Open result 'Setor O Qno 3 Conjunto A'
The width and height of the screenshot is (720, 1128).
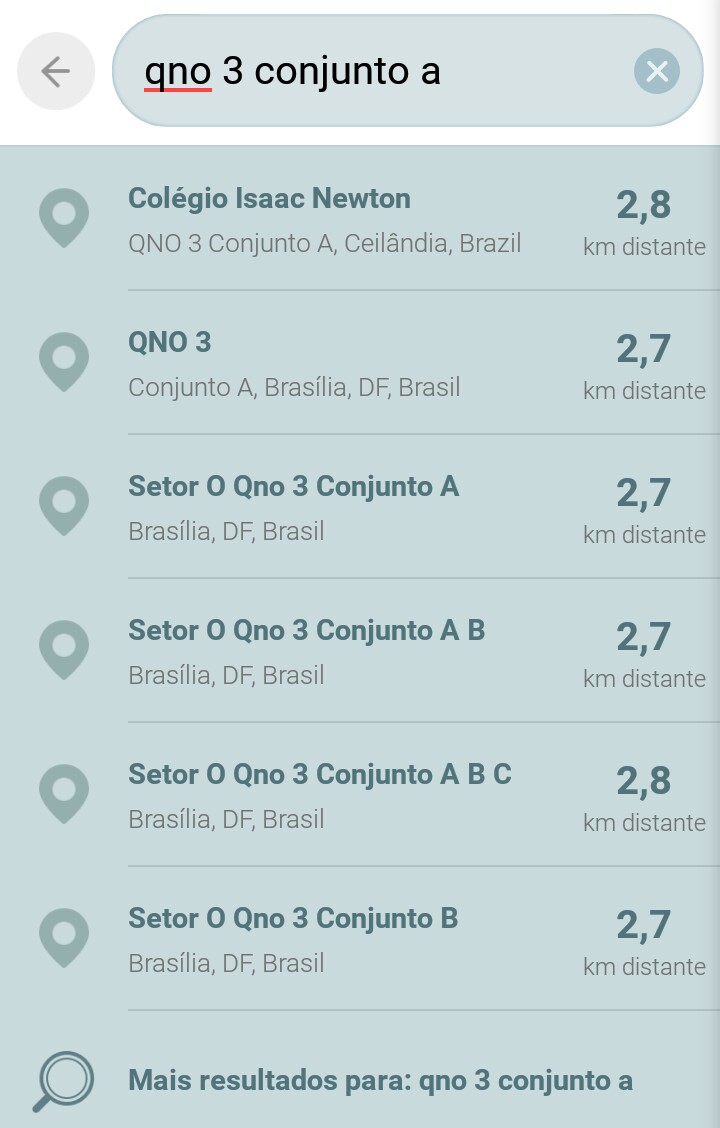360,507
